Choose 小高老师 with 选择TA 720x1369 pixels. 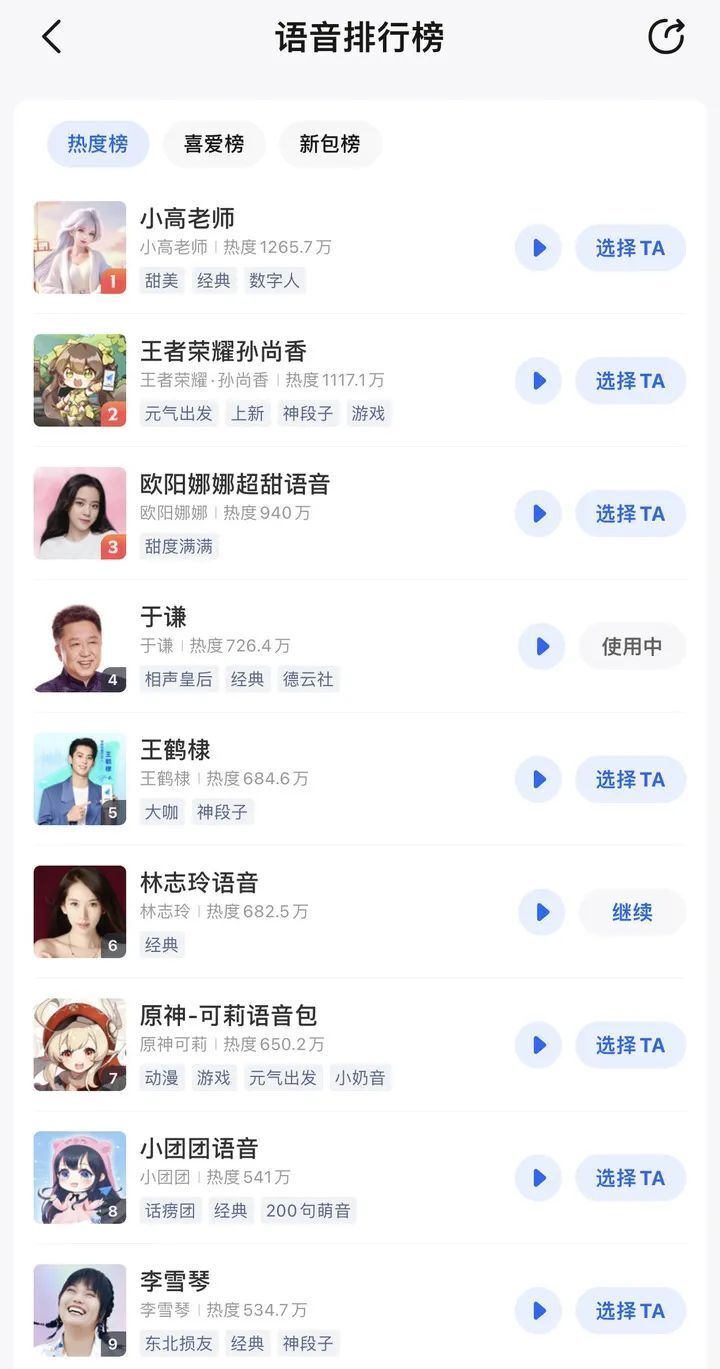630,248
